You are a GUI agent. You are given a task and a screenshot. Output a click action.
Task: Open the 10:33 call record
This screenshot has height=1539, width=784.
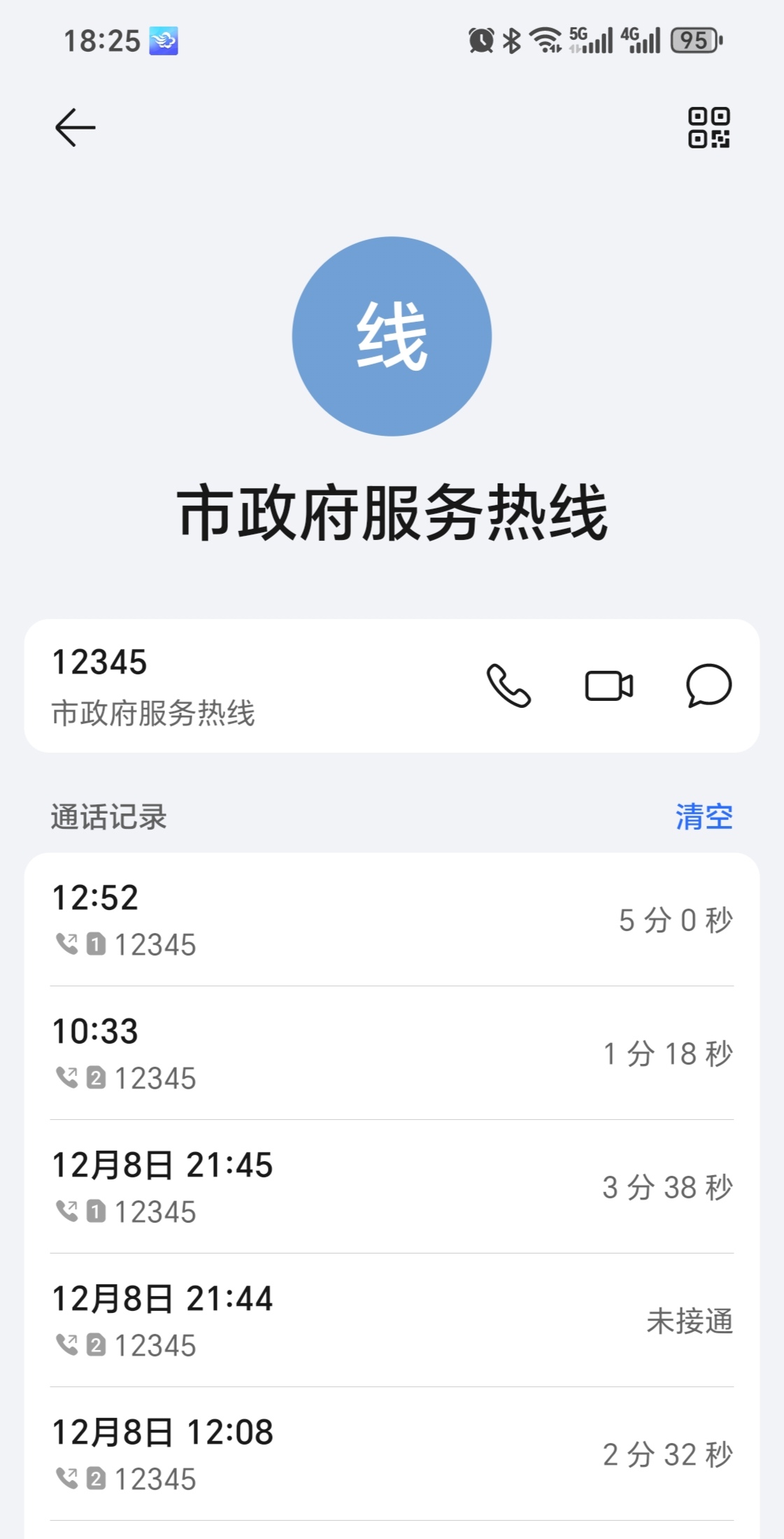point(392,1053)
